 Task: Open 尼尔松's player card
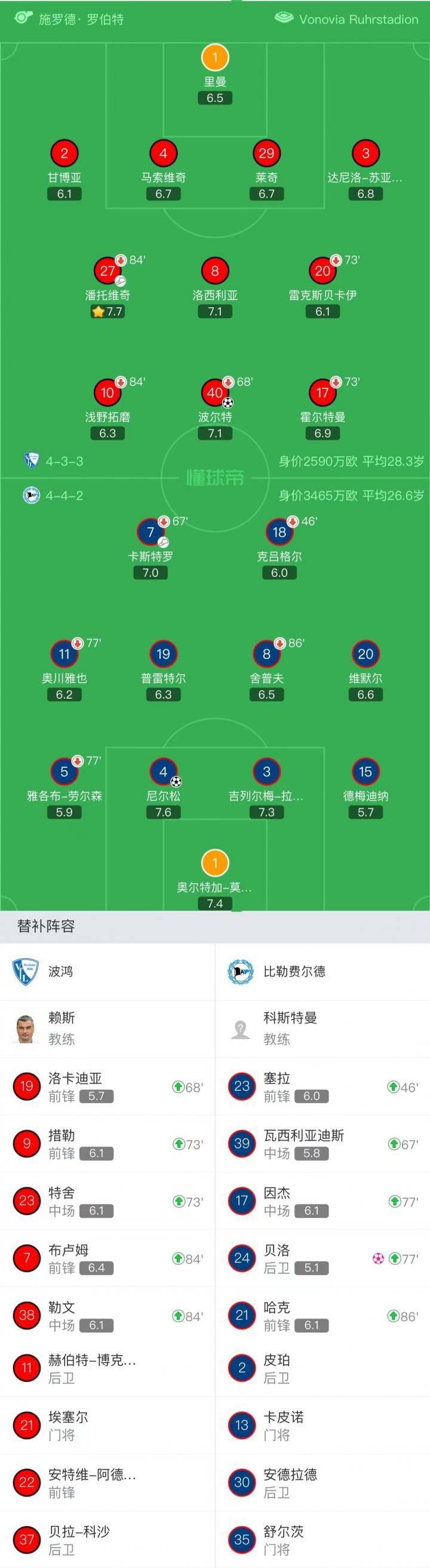(x=162, y=772)
